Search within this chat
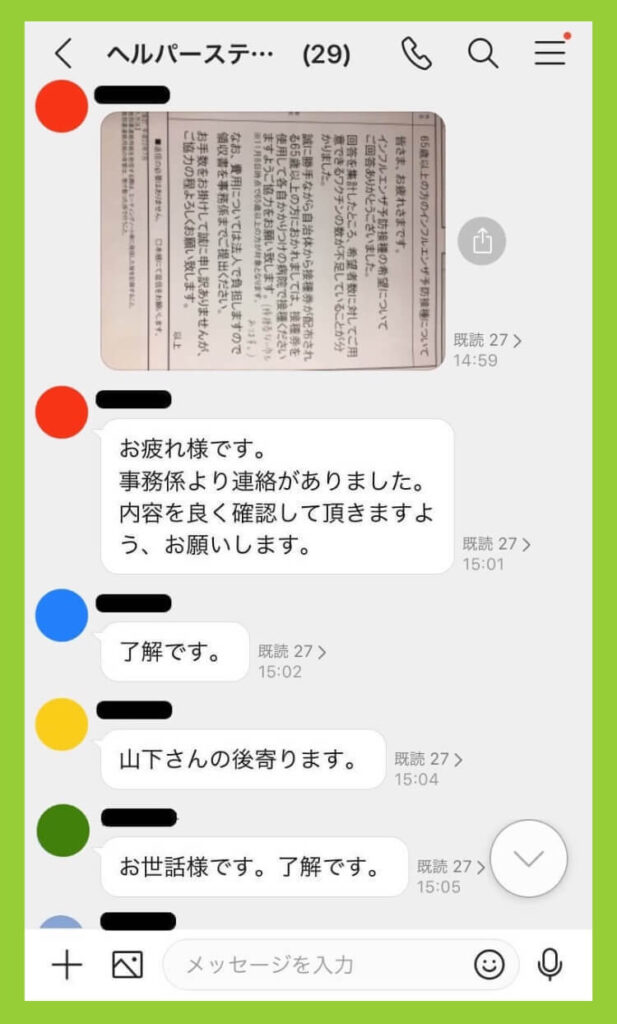 coord(483,53)
